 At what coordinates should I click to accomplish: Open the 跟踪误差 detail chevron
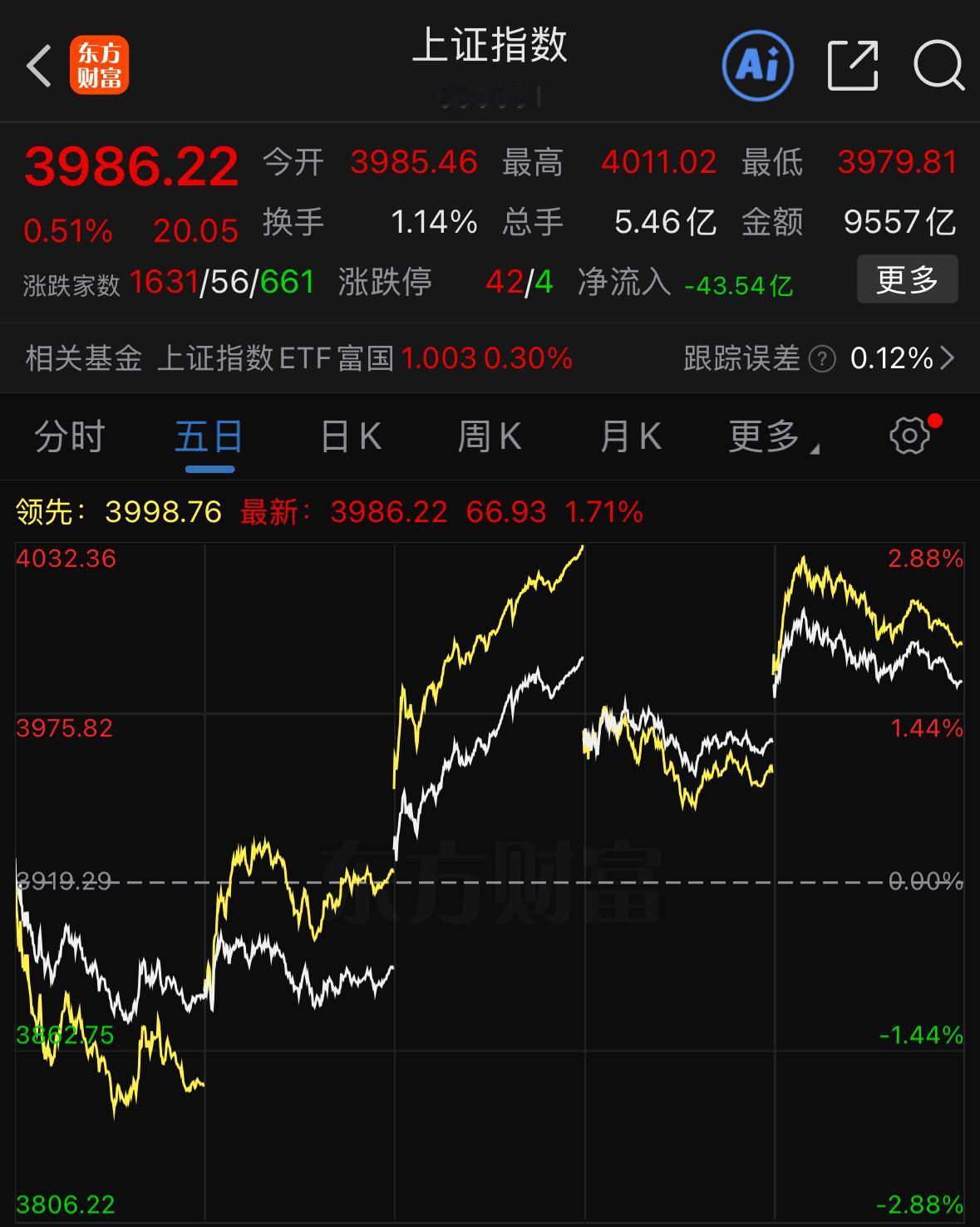tap(949, 358)
